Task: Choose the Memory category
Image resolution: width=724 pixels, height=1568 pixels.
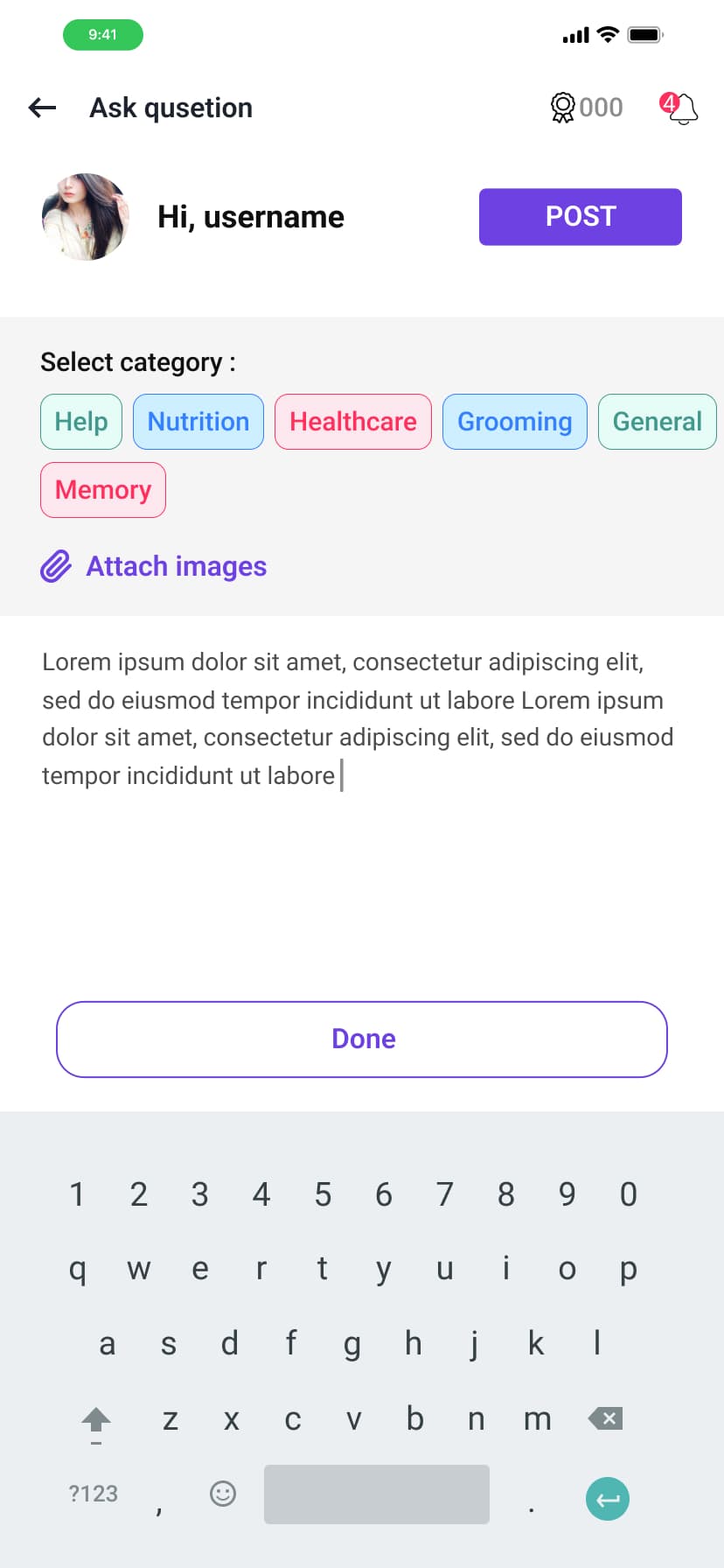Action: [103, 490]
